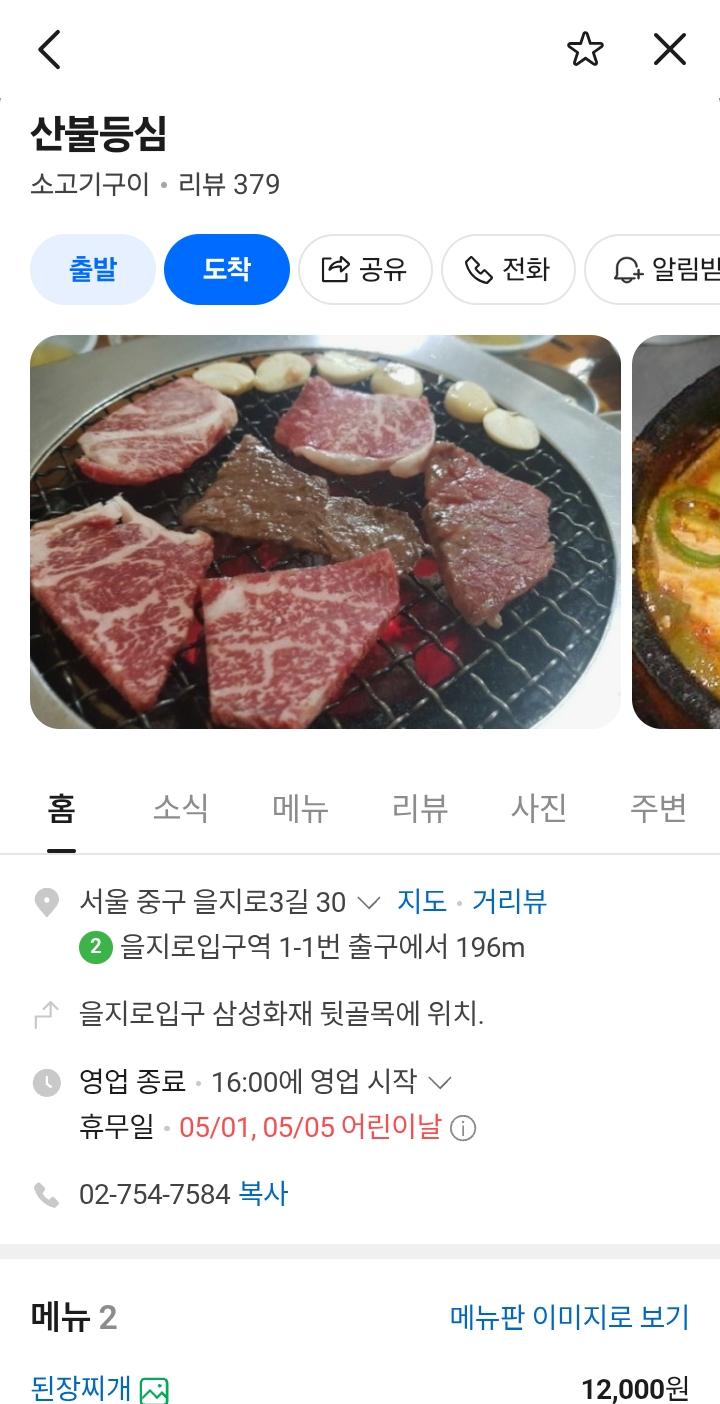Image resolution: width=720 pixels, height=1404 pixels.
Task: Open the 사진 tab
Action: [x=539, y=808]
